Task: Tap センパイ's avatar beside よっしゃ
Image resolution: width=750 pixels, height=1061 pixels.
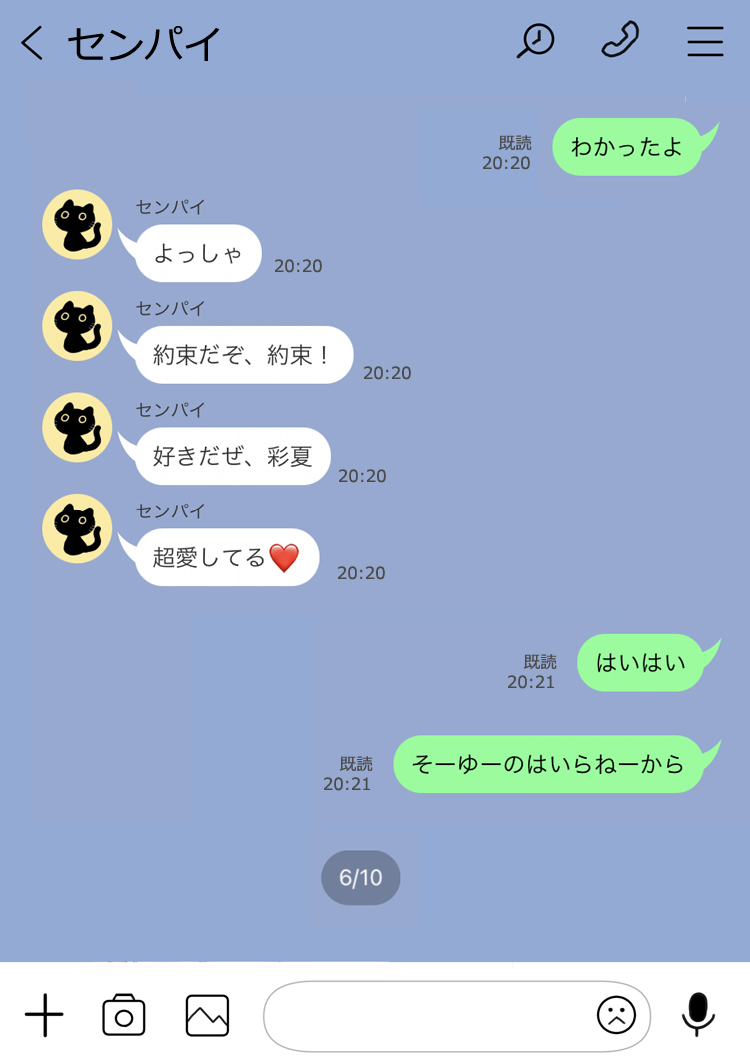Action: tap(77, 224)
